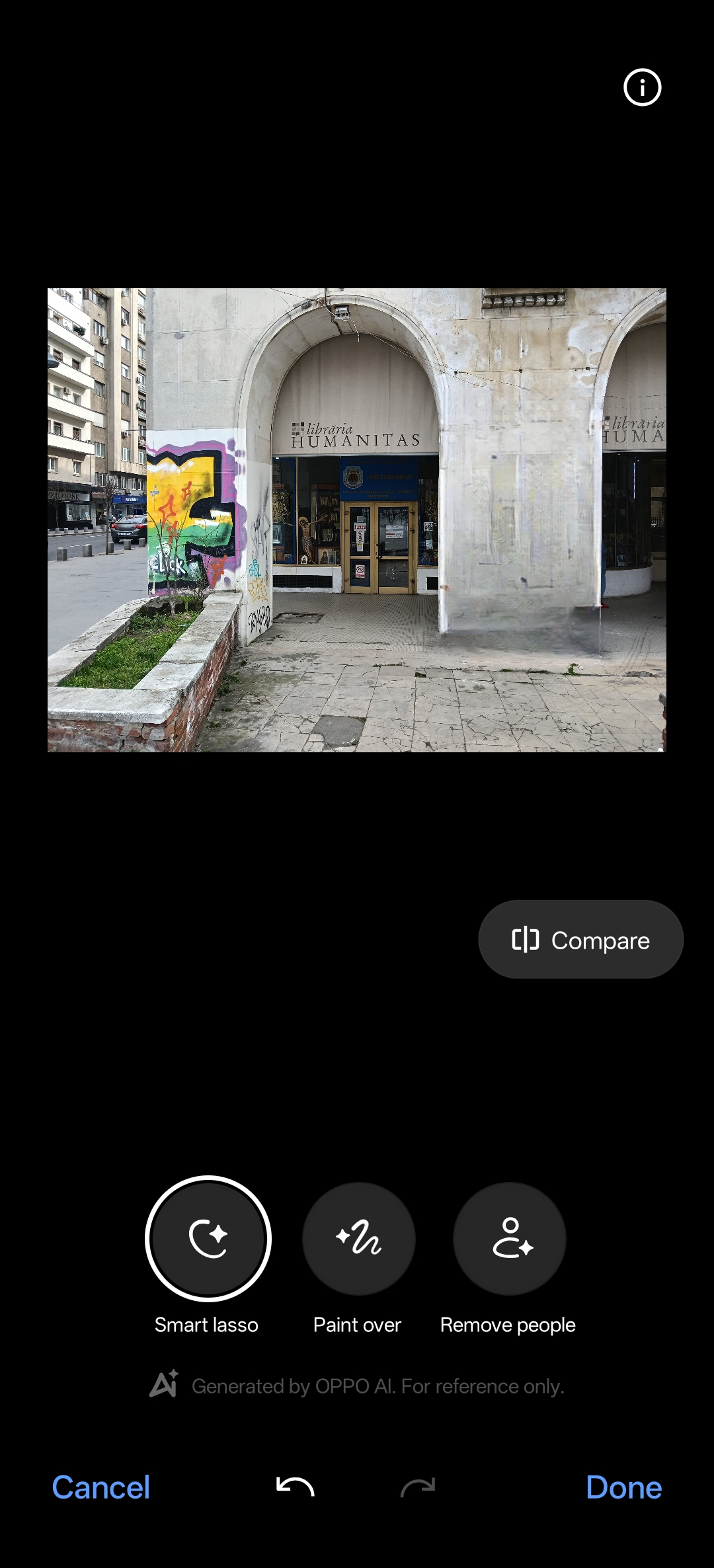Tap the Compare button
Screen dimensions: 714x1568
pyautogui.click(x=580, y=939)
